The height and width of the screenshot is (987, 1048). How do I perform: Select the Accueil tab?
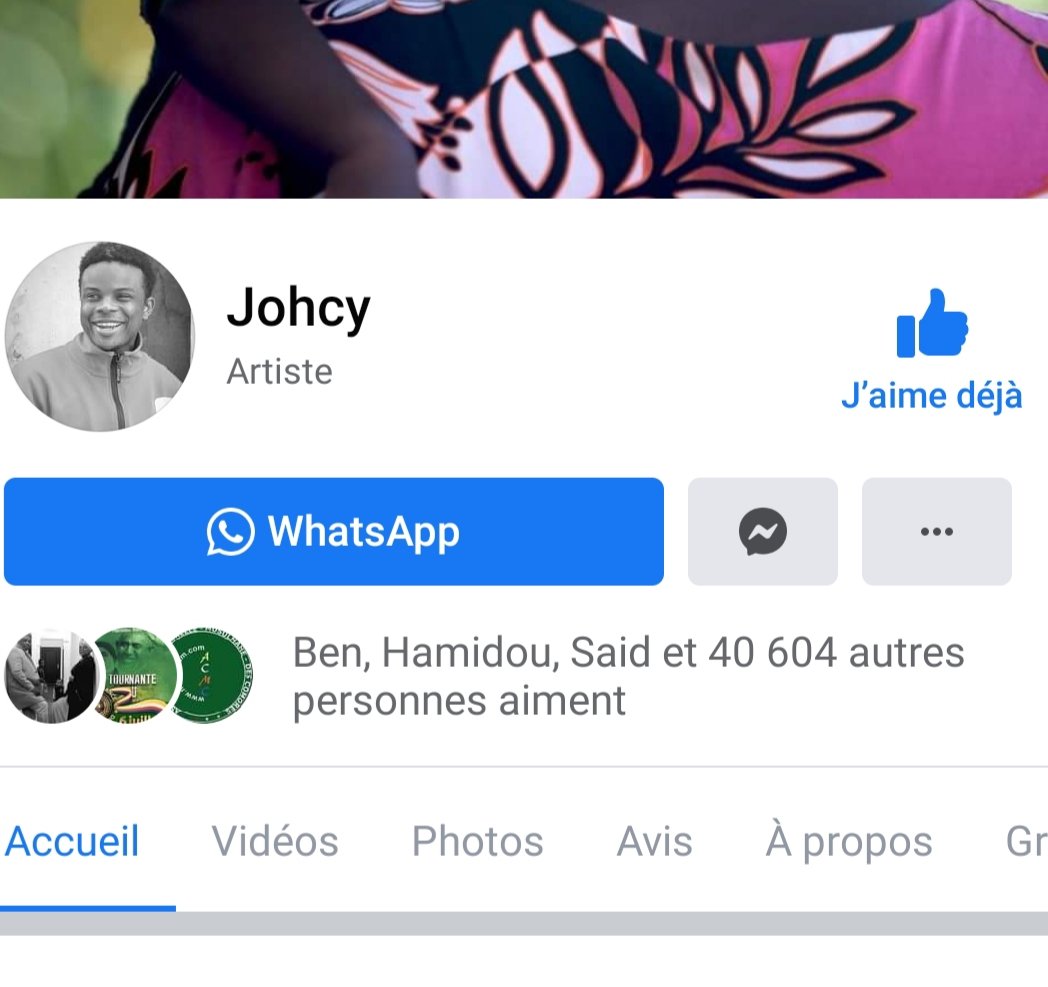click(x=73, y=841)
